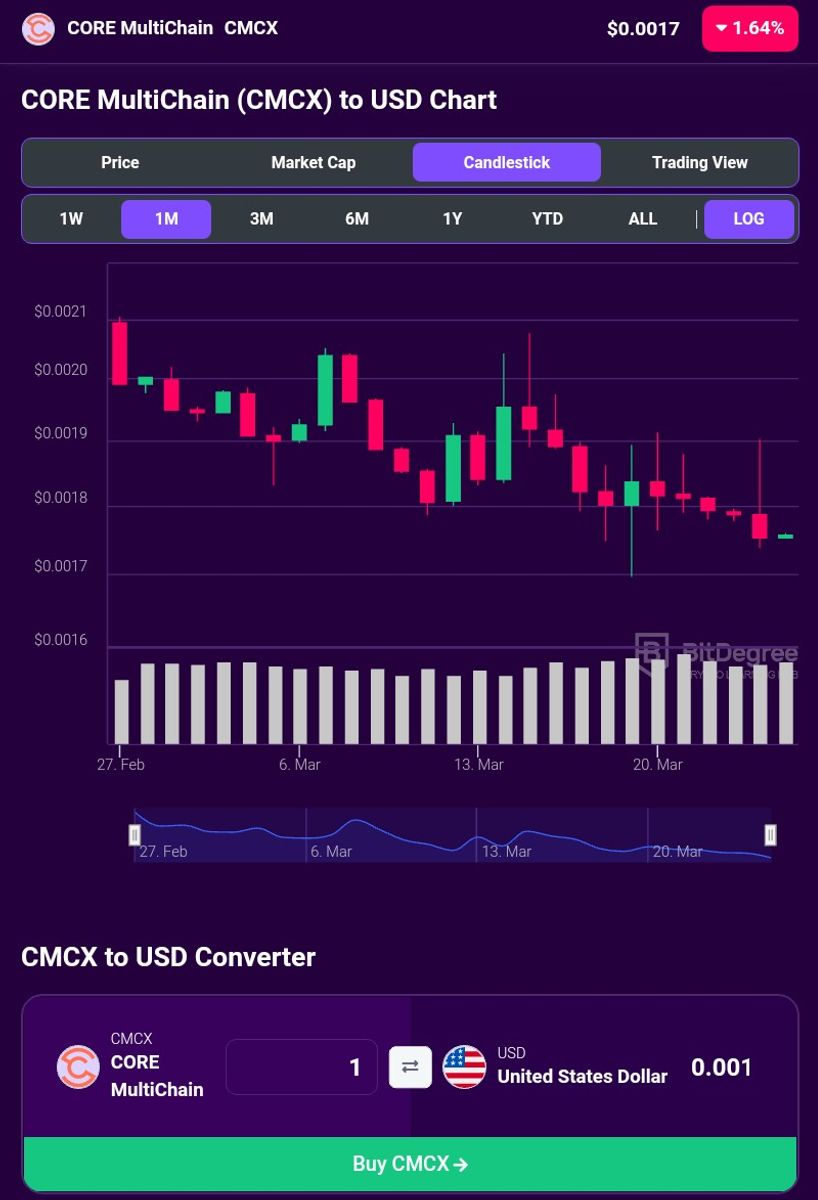Tap the right range slider handle
The height and width of the screenshot is (1200, 818).
770,835
